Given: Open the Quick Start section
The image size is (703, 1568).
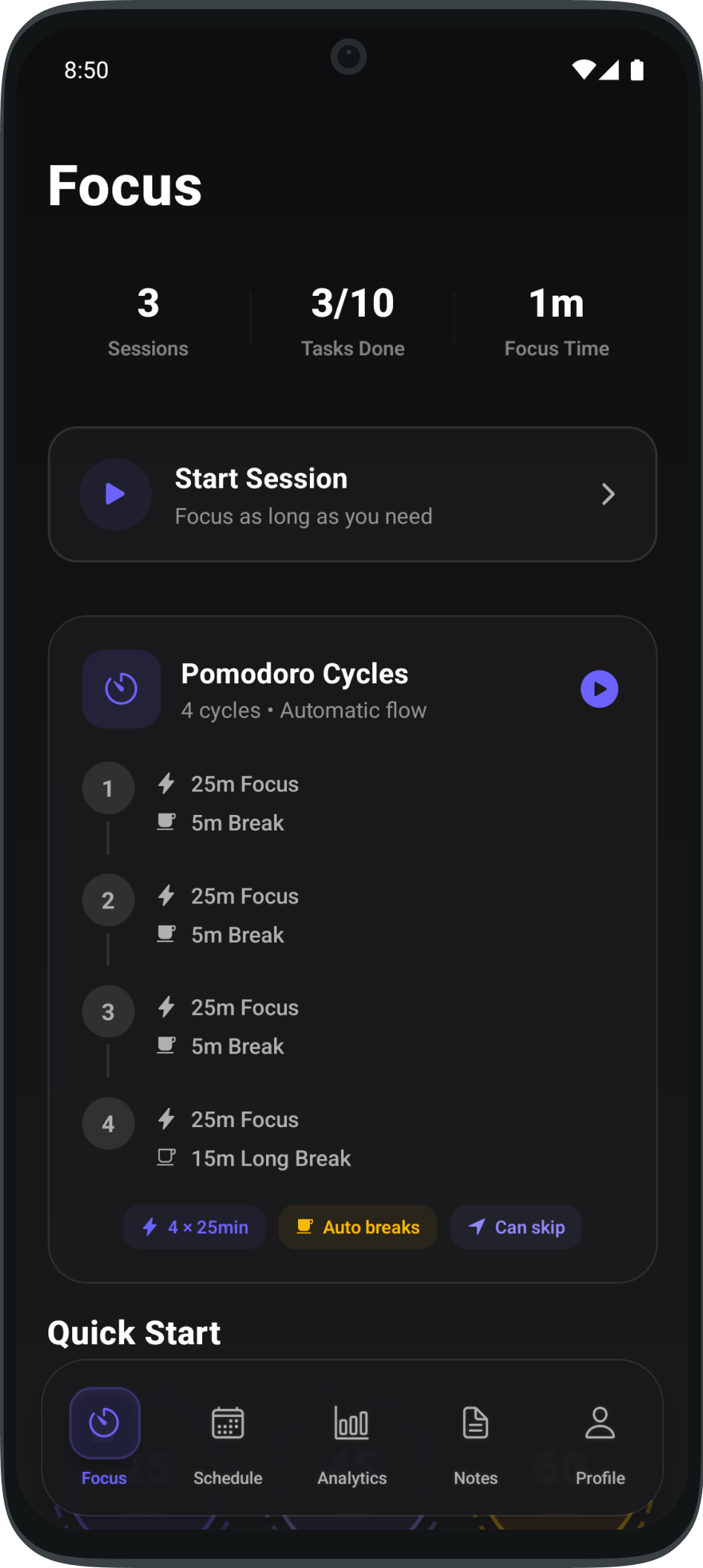Looking at the screenshot, I should (134, 1332).
